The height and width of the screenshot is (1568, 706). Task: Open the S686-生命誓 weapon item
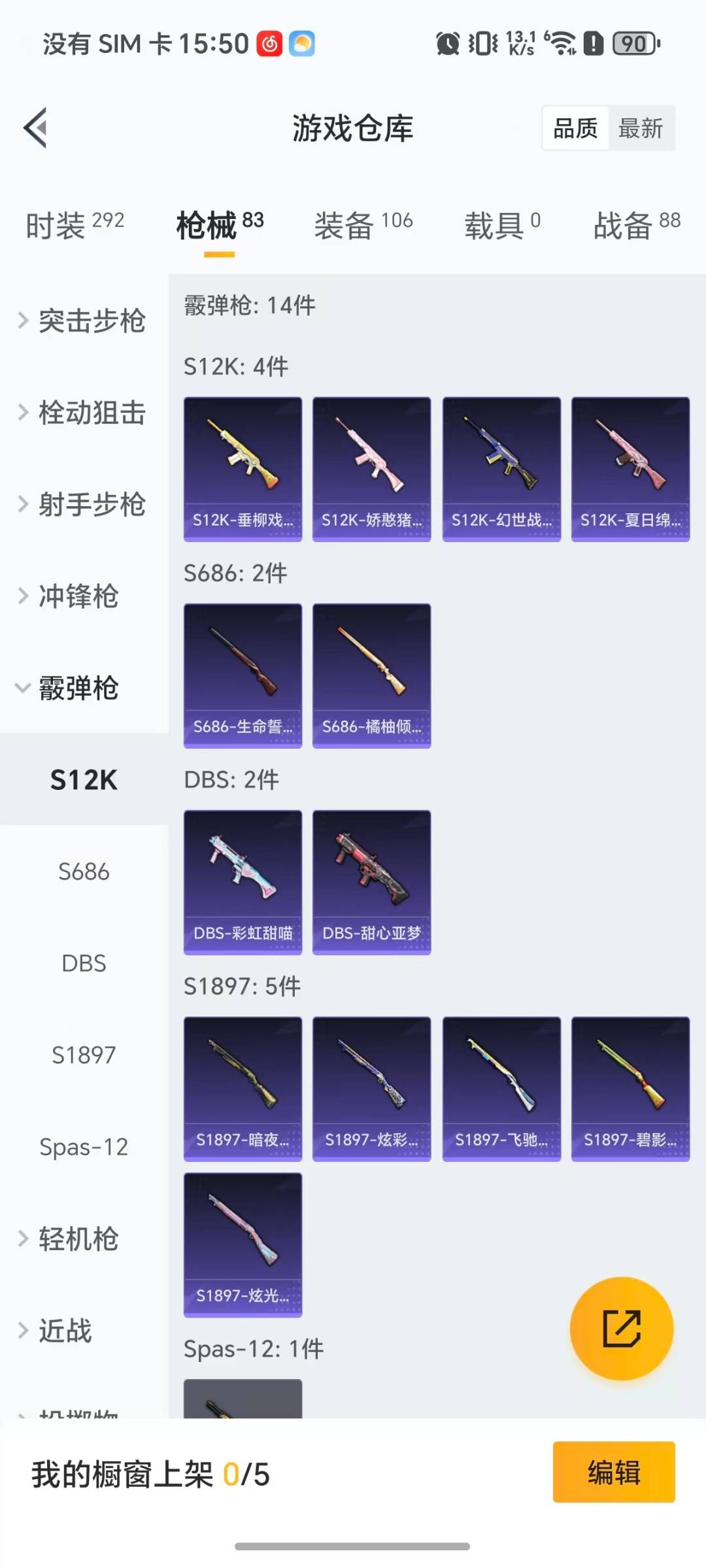[243, 675]
